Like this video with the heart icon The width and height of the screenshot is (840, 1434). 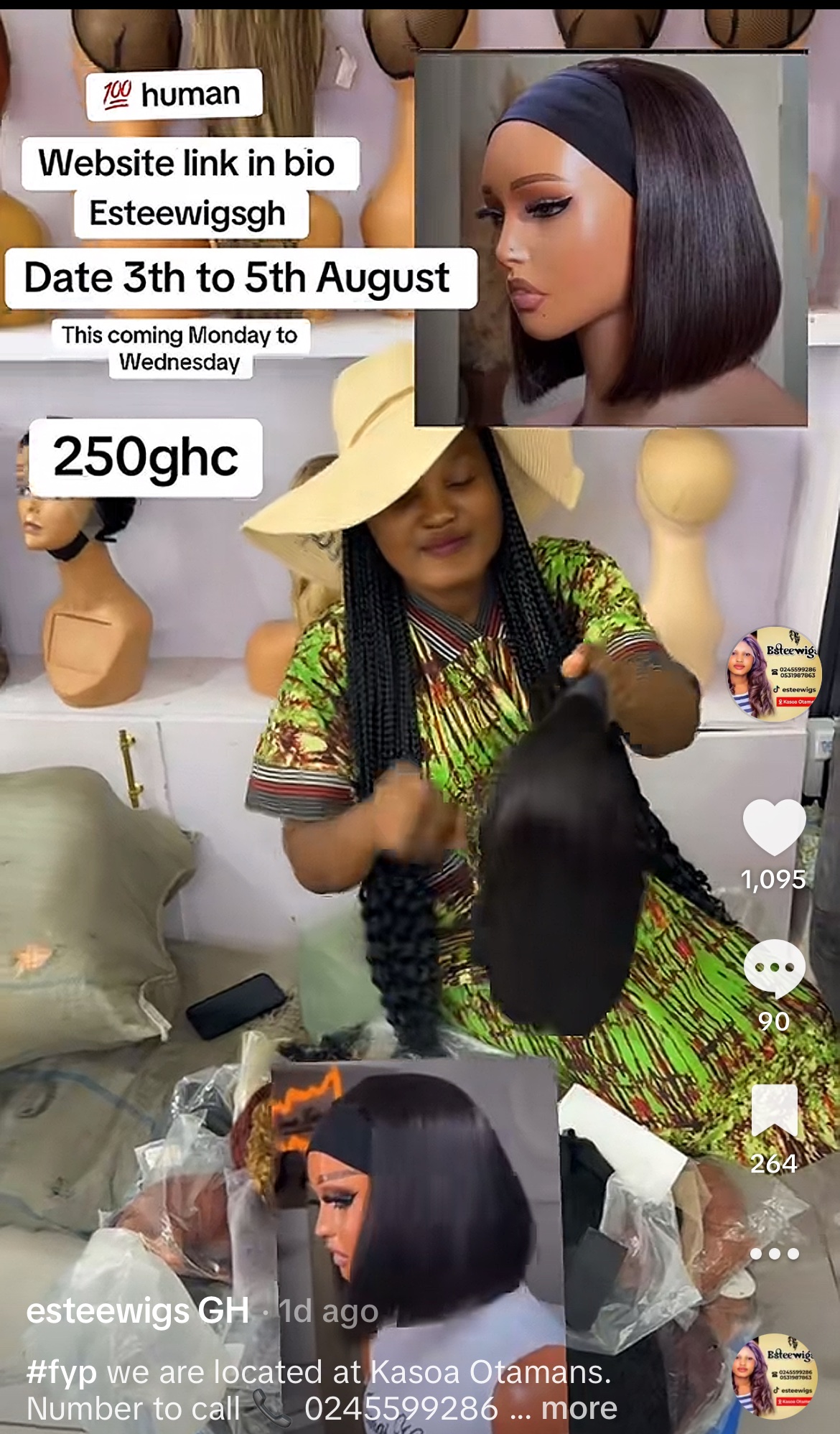pyautogui.click(x=774, y=827)
